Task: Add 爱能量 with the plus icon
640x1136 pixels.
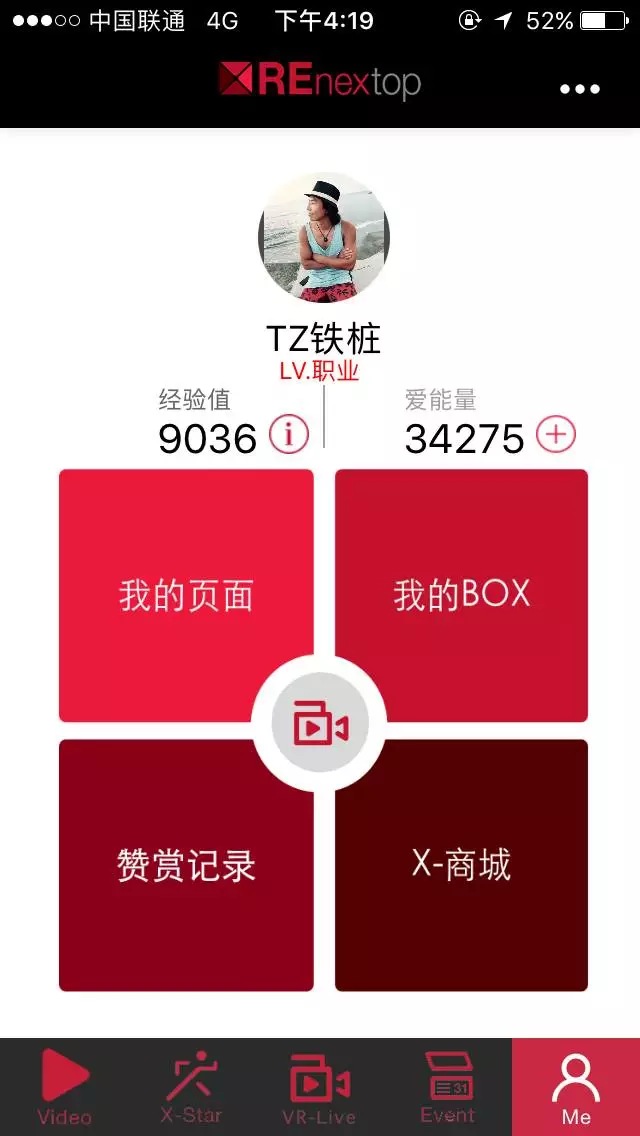Action: click(x=556, y=434)
